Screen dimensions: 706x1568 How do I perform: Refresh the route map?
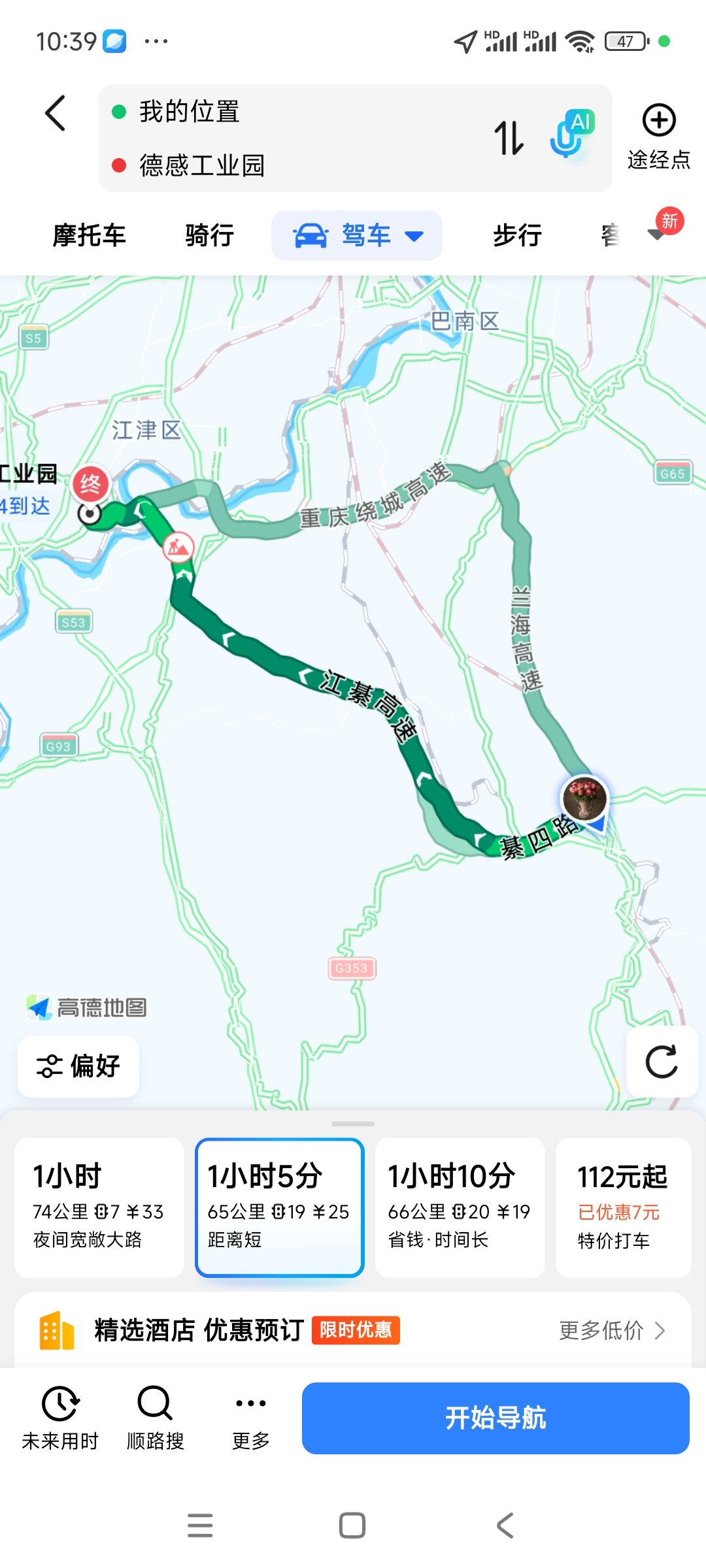(x=662, y=1062)
